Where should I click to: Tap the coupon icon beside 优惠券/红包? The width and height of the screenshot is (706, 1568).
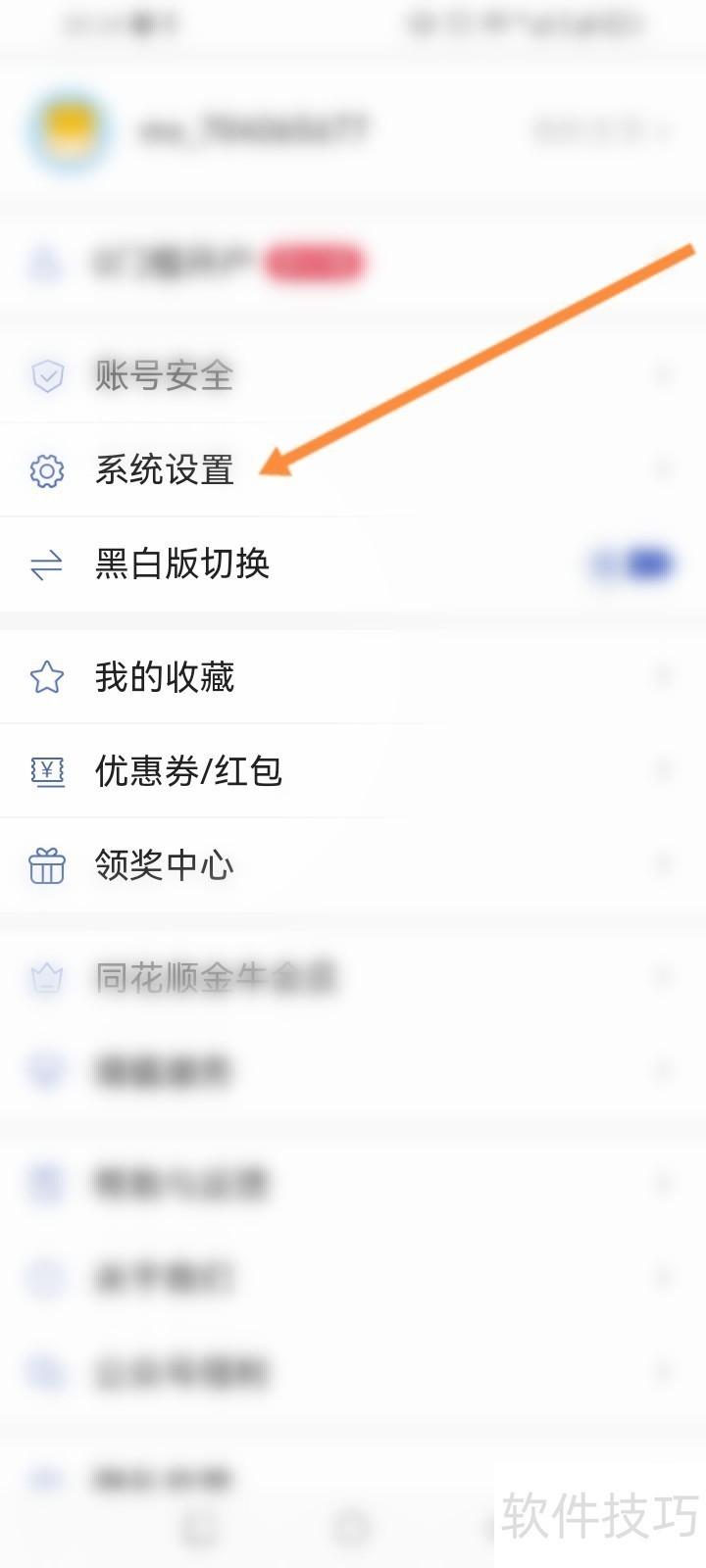47,771
